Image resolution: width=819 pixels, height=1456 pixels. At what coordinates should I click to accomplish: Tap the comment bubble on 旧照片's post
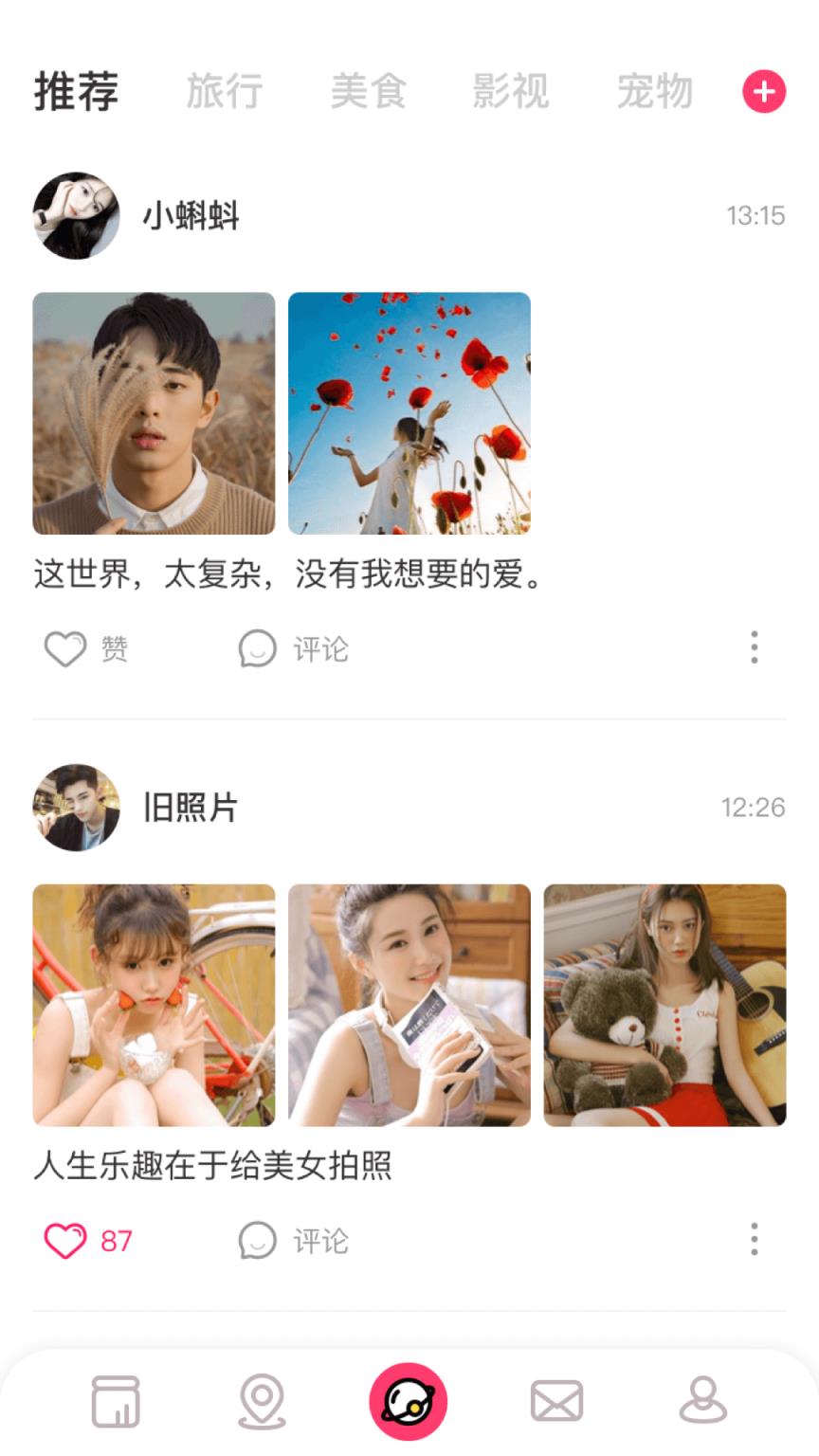256,1240
